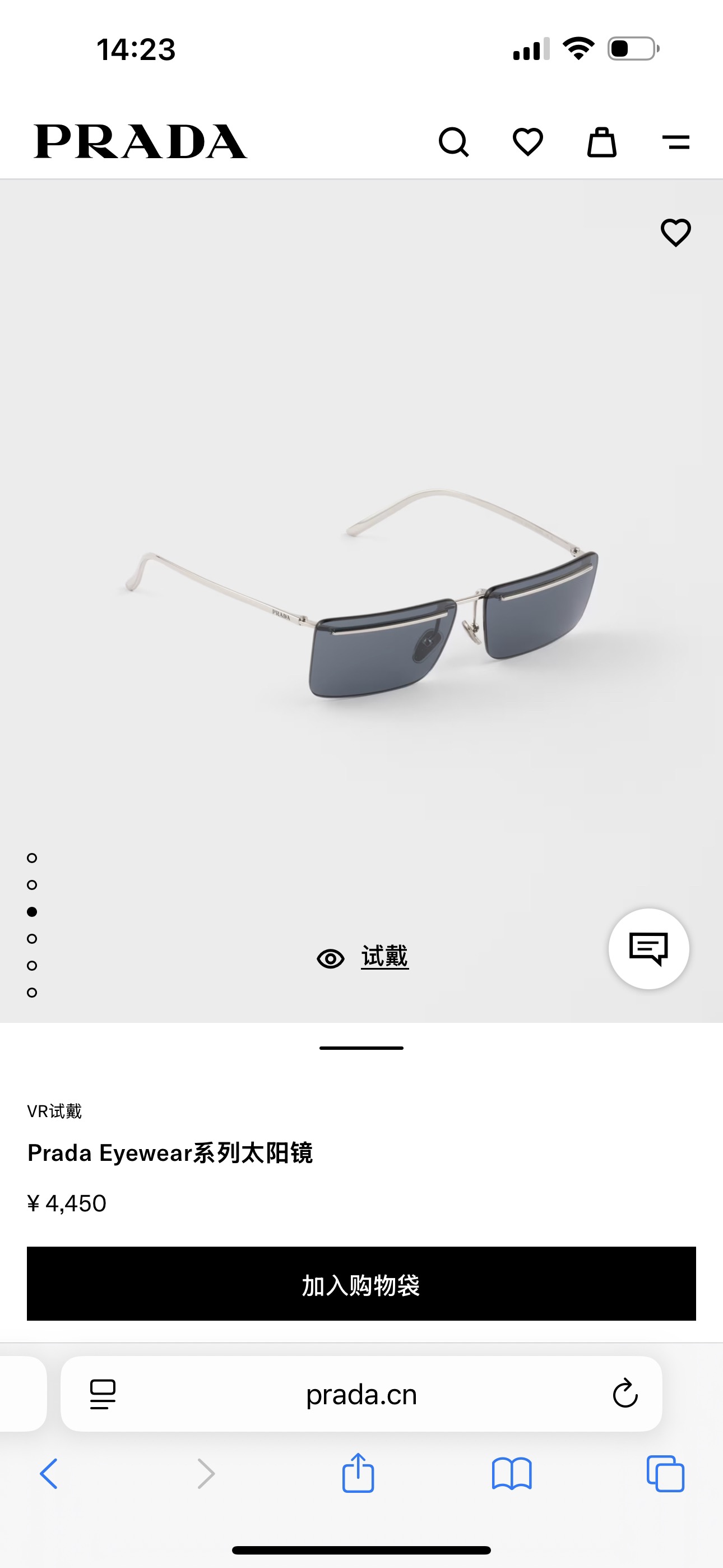Screen dimensions: 723x1568
Task: Open the Prada search icon
Action: coord(453,142)
